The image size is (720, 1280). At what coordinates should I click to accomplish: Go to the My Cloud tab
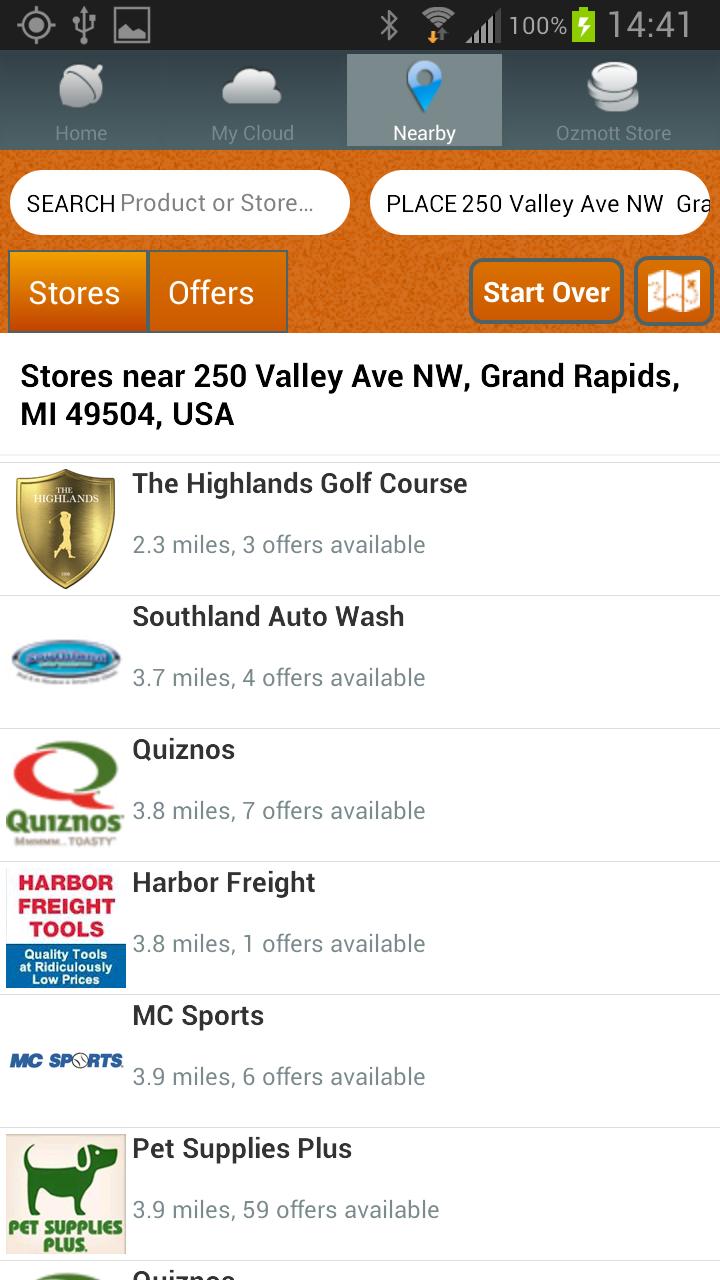click(252, 101)
